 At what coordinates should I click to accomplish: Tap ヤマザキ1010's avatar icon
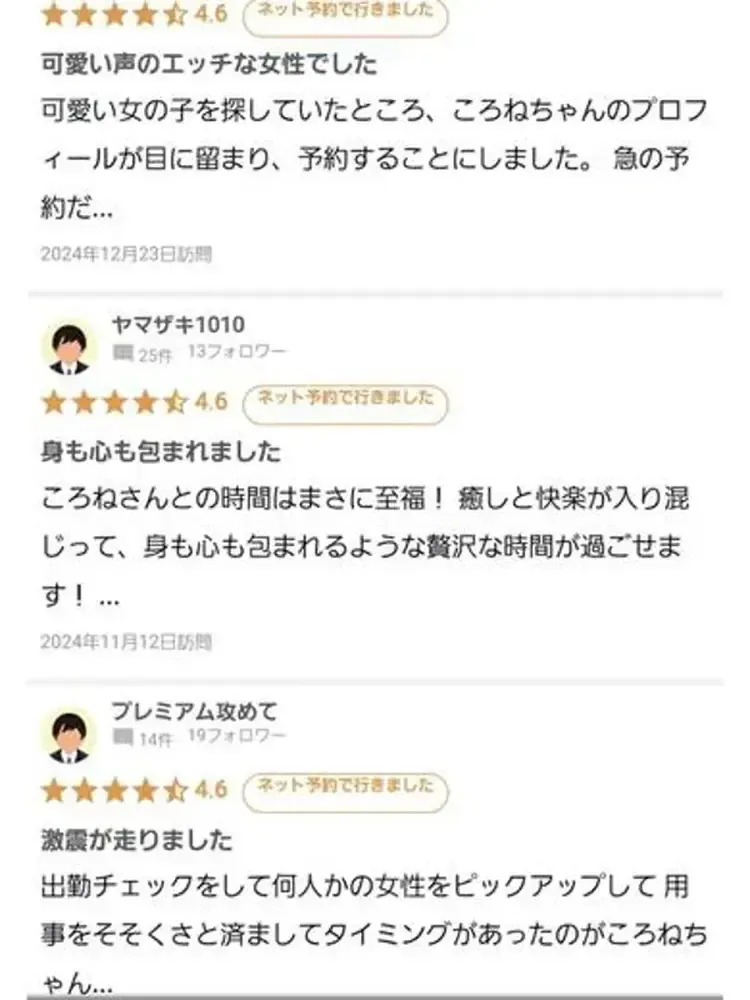pos(69,348)
